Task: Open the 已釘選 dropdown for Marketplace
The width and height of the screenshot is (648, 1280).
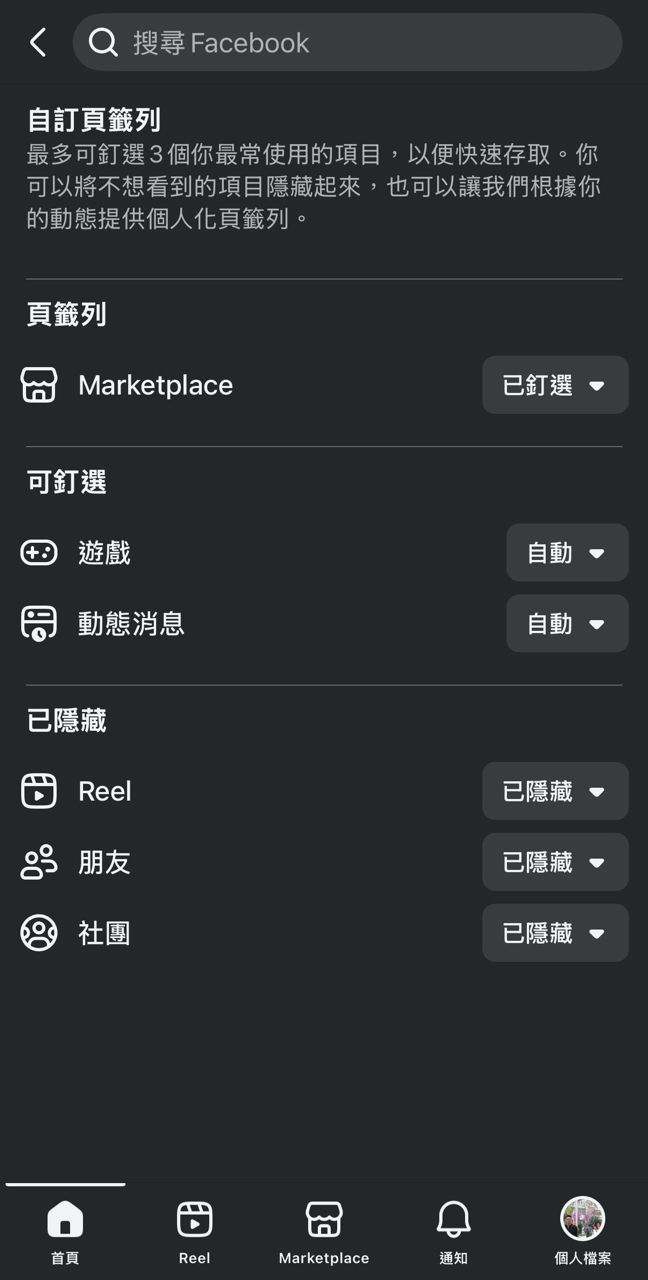Action: (x=555, y=385)
